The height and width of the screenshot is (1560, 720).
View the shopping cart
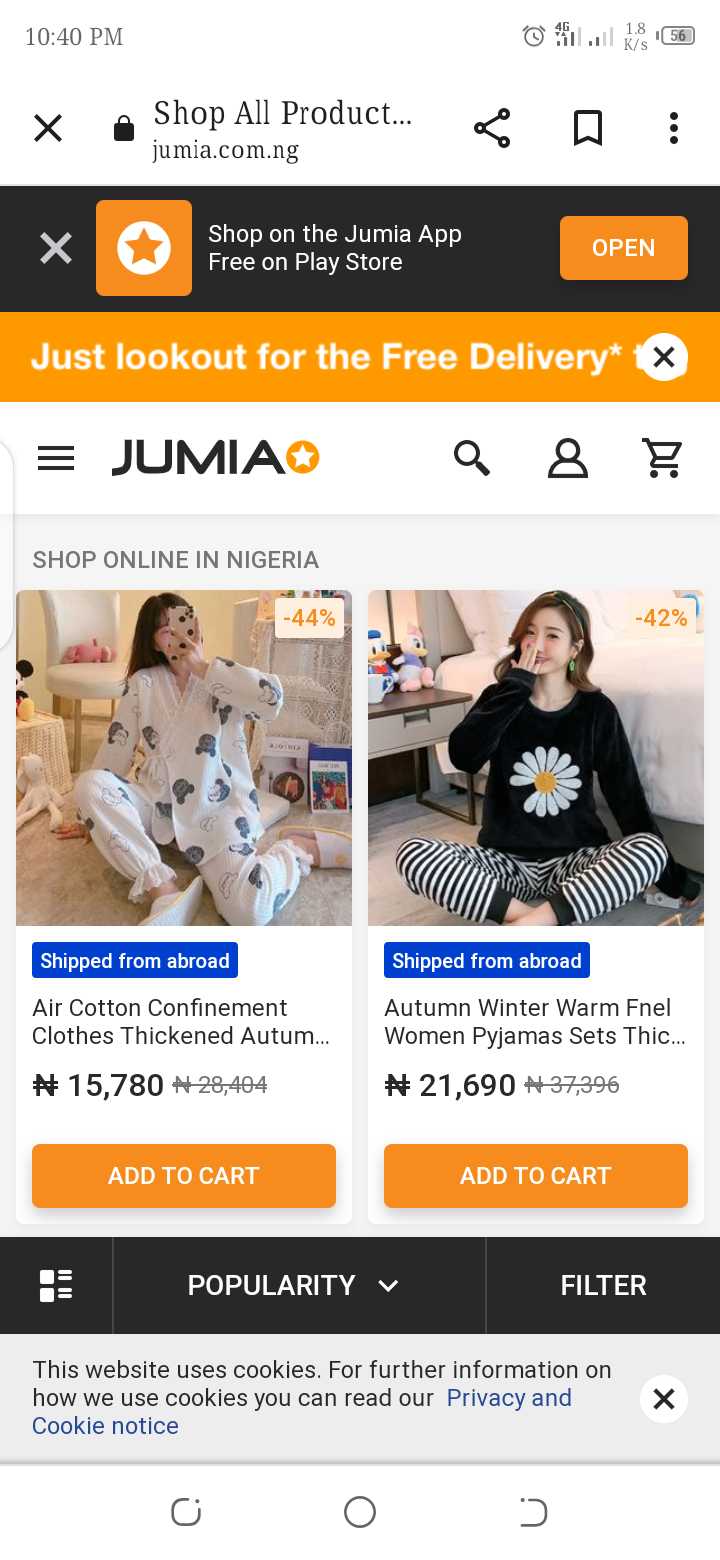click(662, 458)
